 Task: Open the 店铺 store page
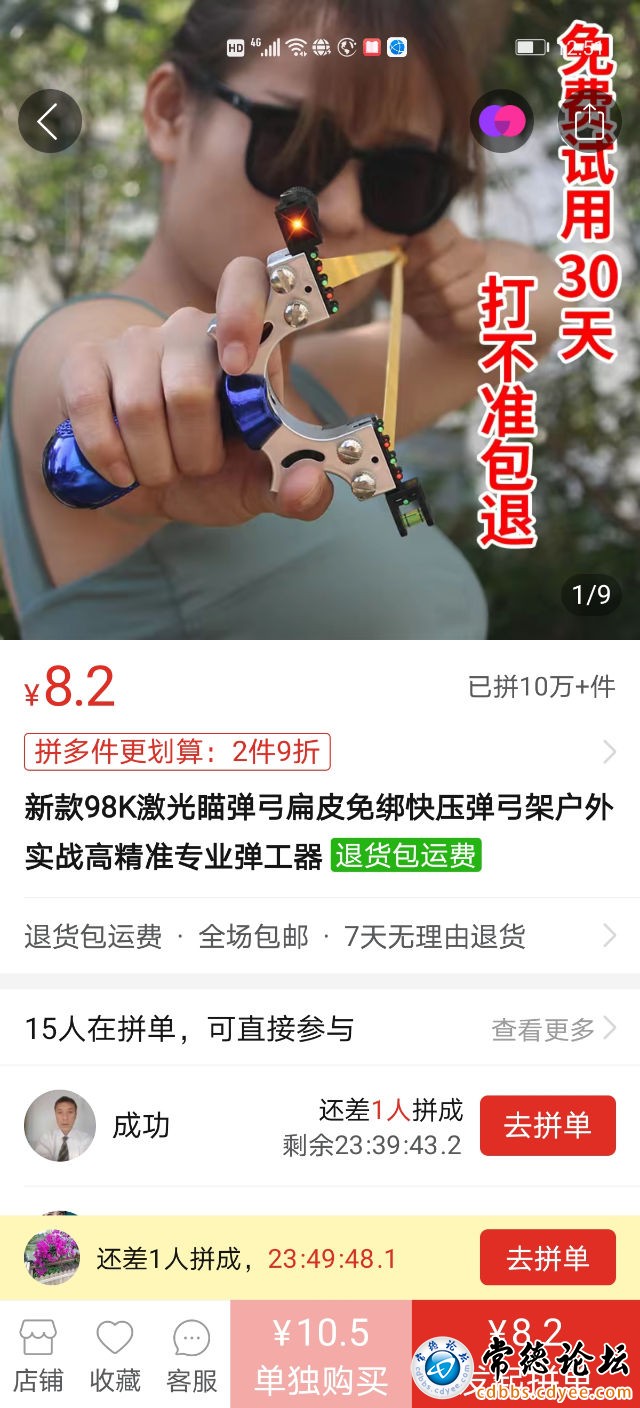tap(38, 1356)
